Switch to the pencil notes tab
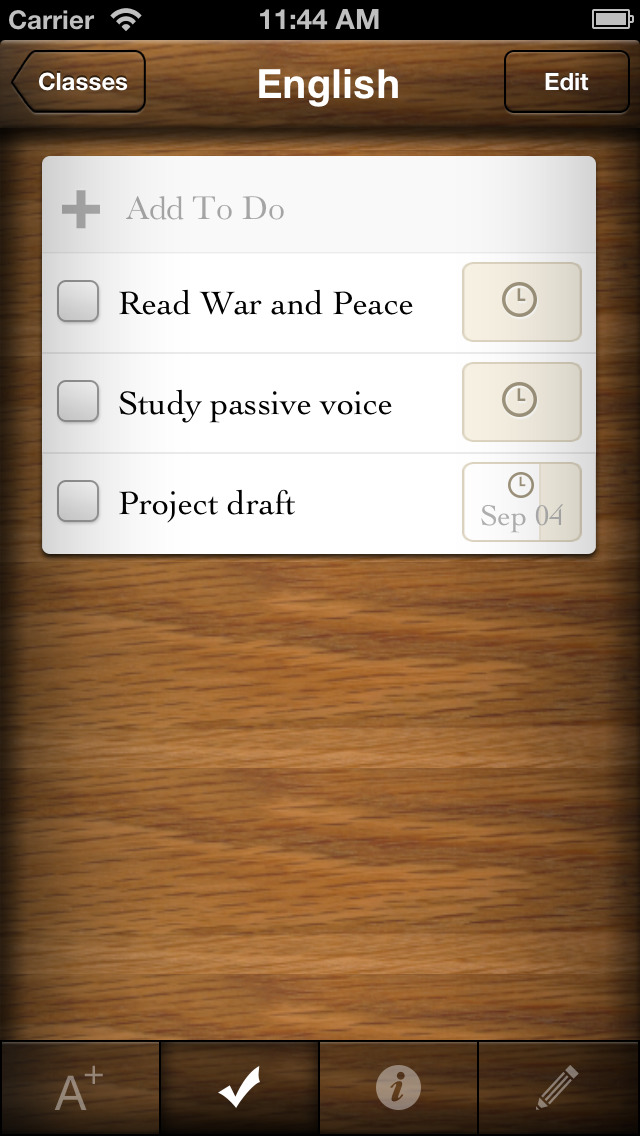640x1136 pixels. pyautogui.click(x=558, y=1088)
